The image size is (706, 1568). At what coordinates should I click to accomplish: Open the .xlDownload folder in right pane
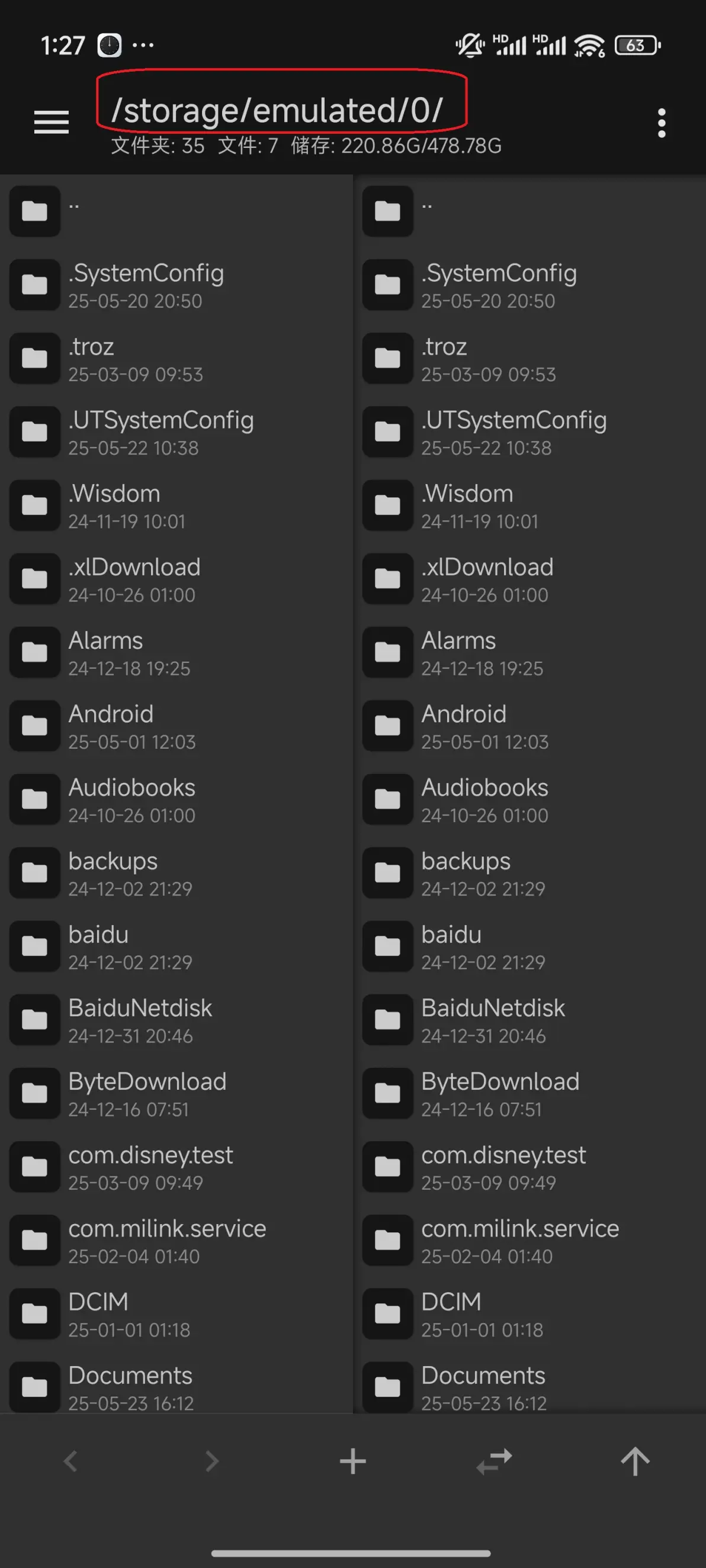(x=529, y=579)
